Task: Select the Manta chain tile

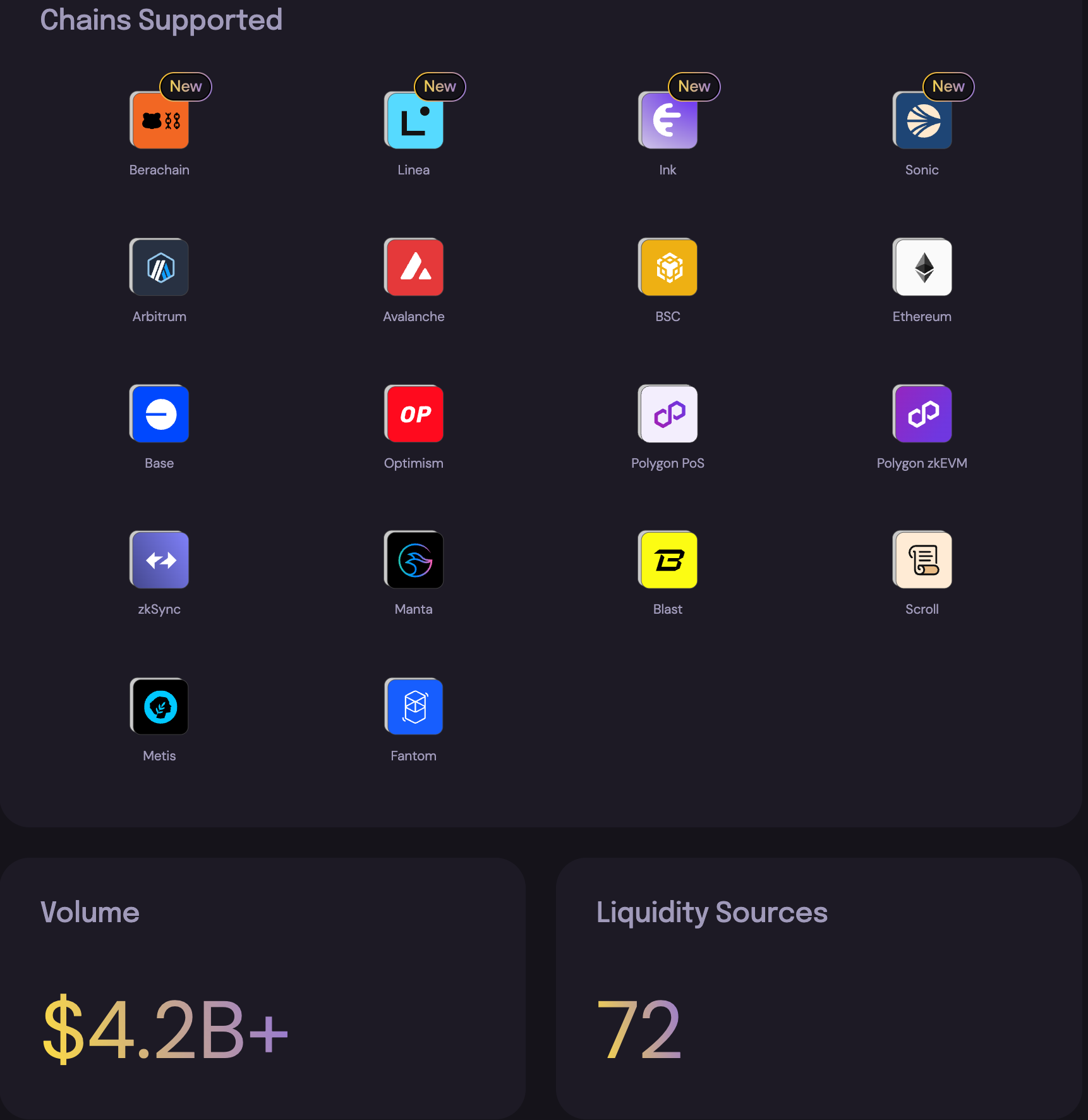Action: click(x=414, y=560)
